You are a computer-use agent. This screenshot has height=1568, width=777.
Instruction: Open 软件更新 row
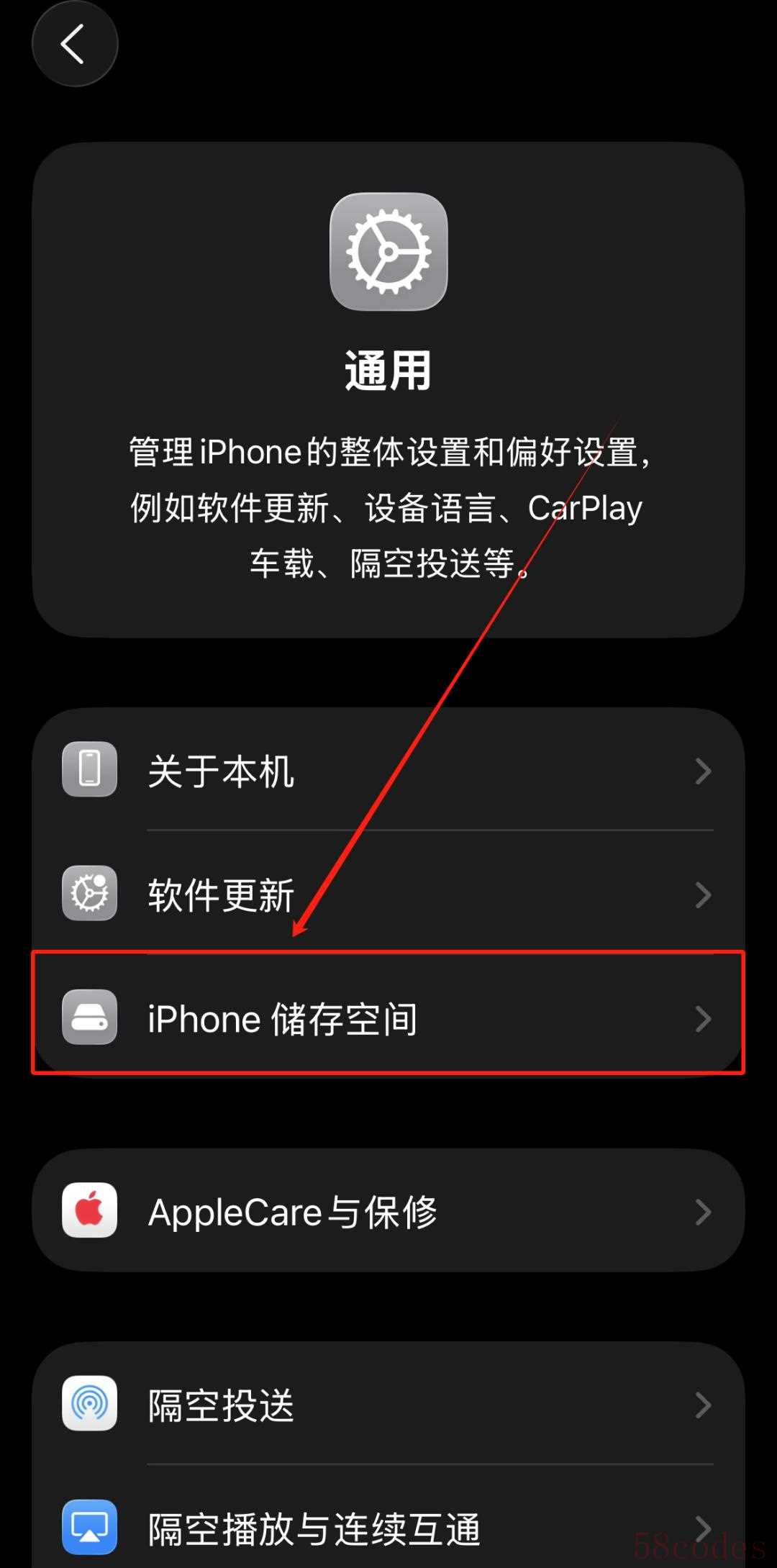388,894
